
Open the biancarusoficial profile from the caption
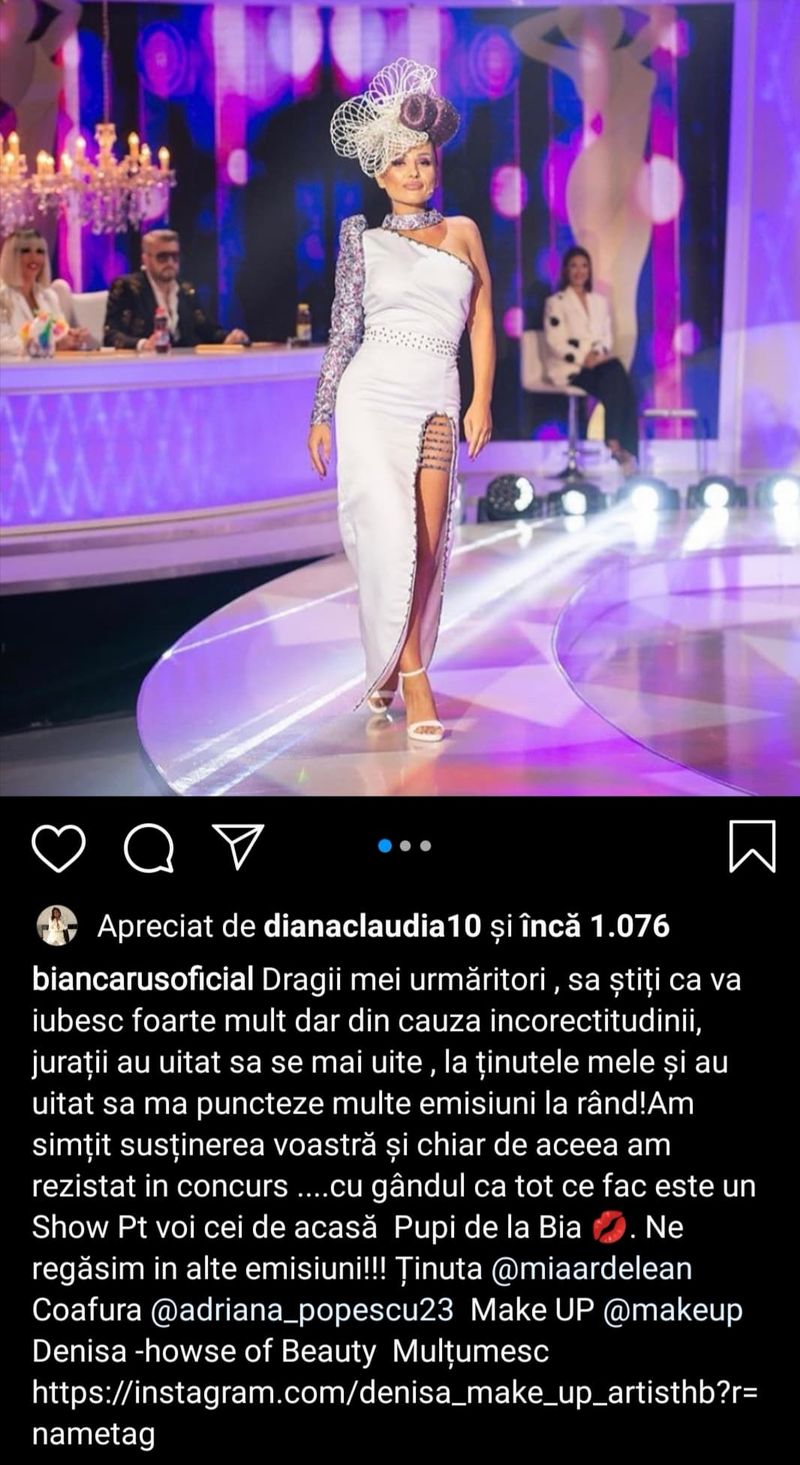pos(142,980)
